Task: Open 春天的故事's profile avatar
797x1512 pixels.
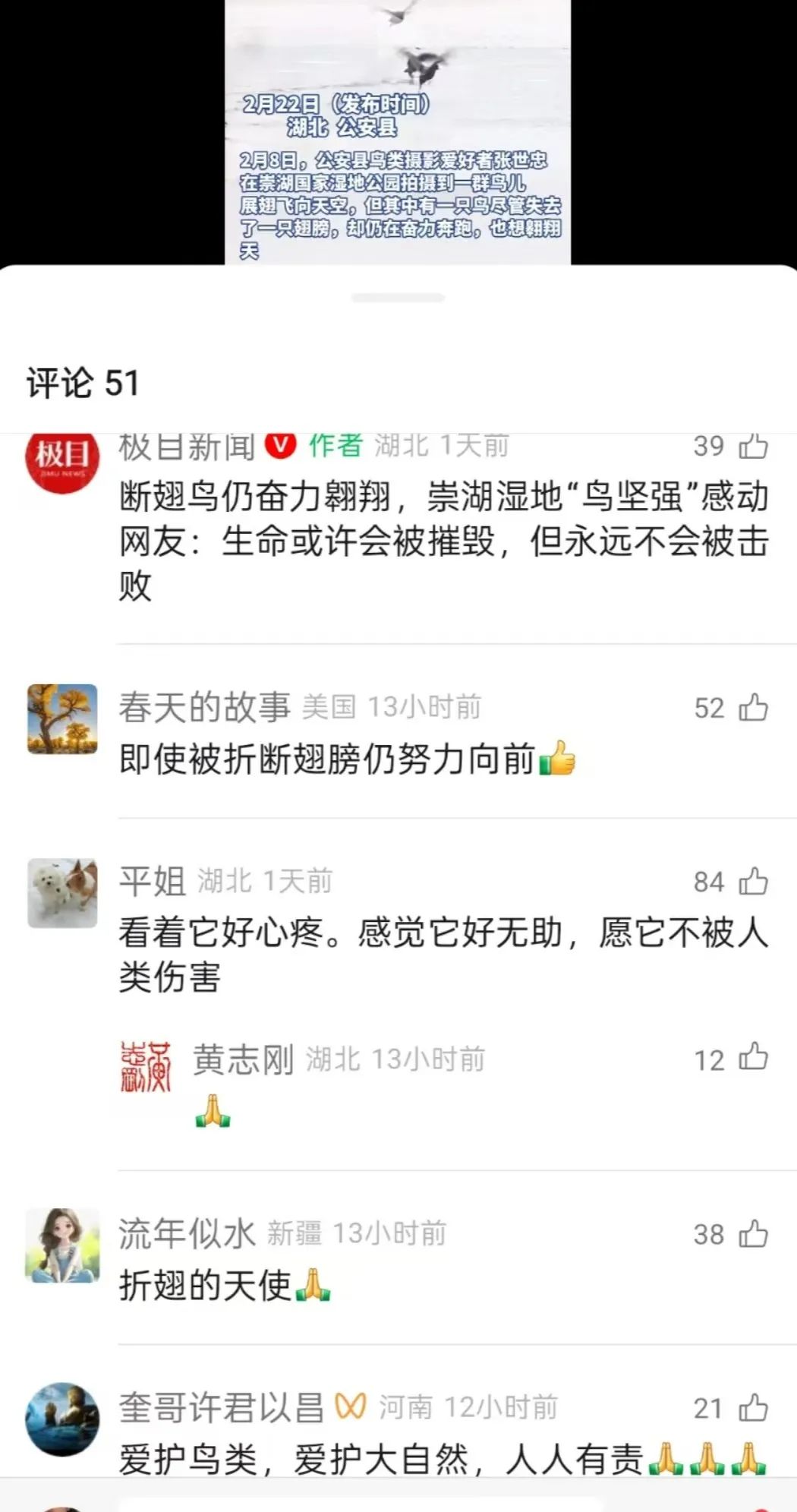Action: pos(62,719)
